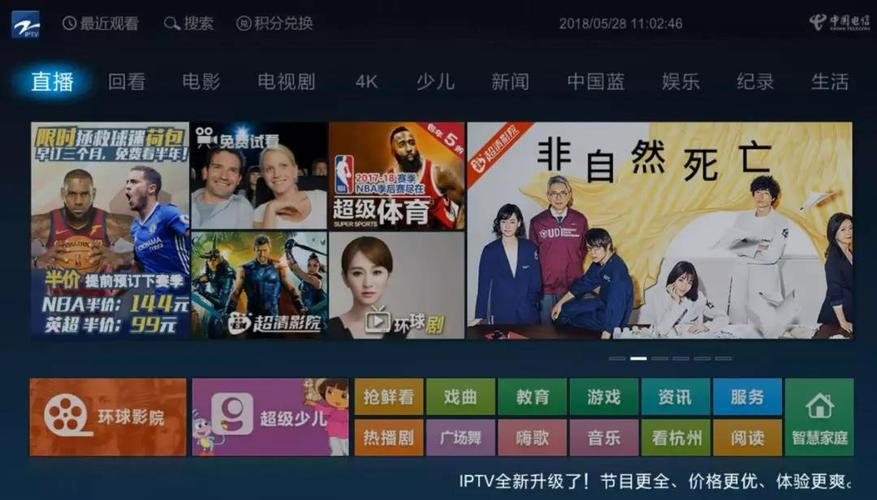Open the 超级体育 tile
Viewport: 877px width, 500px height.
coord(396,176)
